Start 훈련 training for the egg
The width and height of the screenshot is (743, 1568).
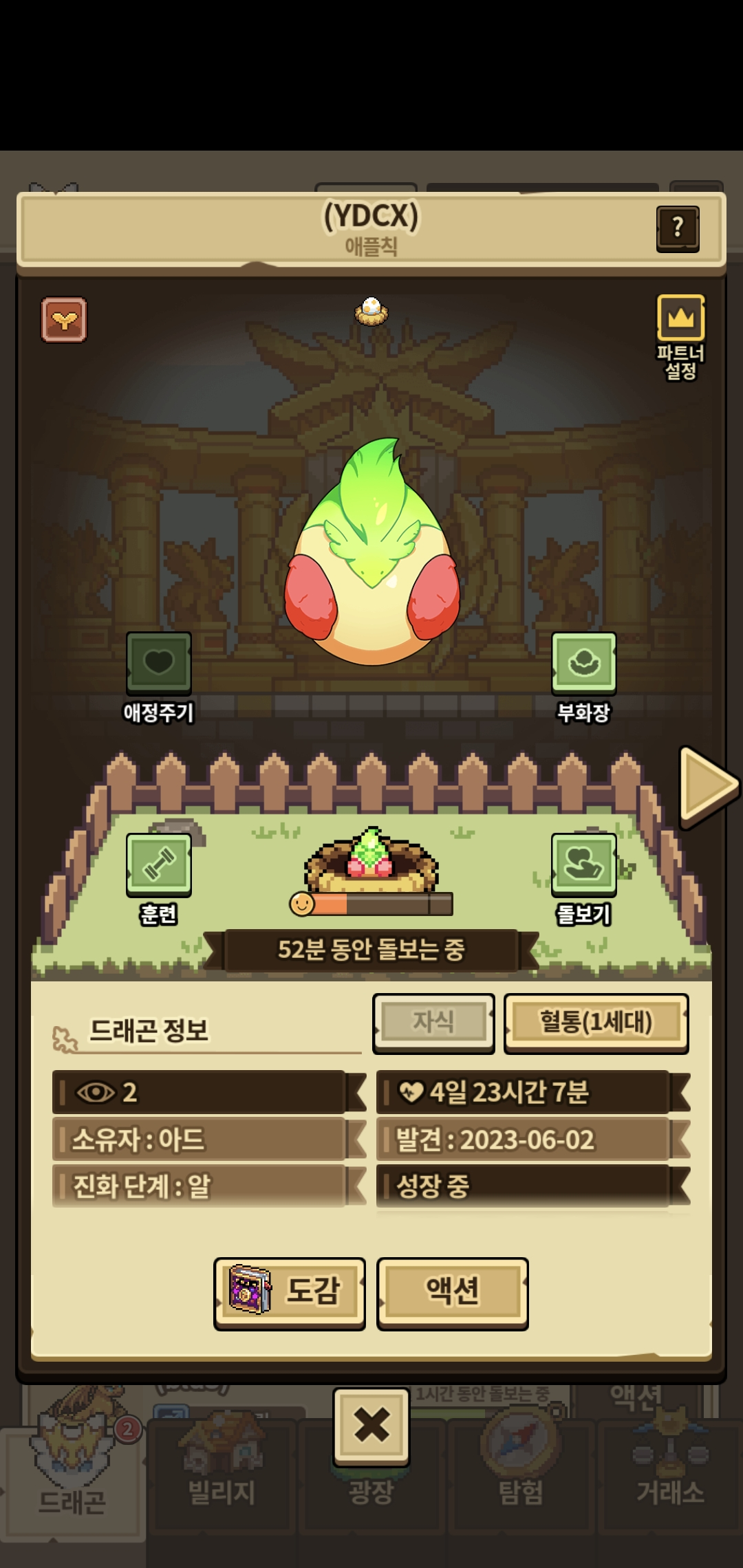[x=158, y=864]
